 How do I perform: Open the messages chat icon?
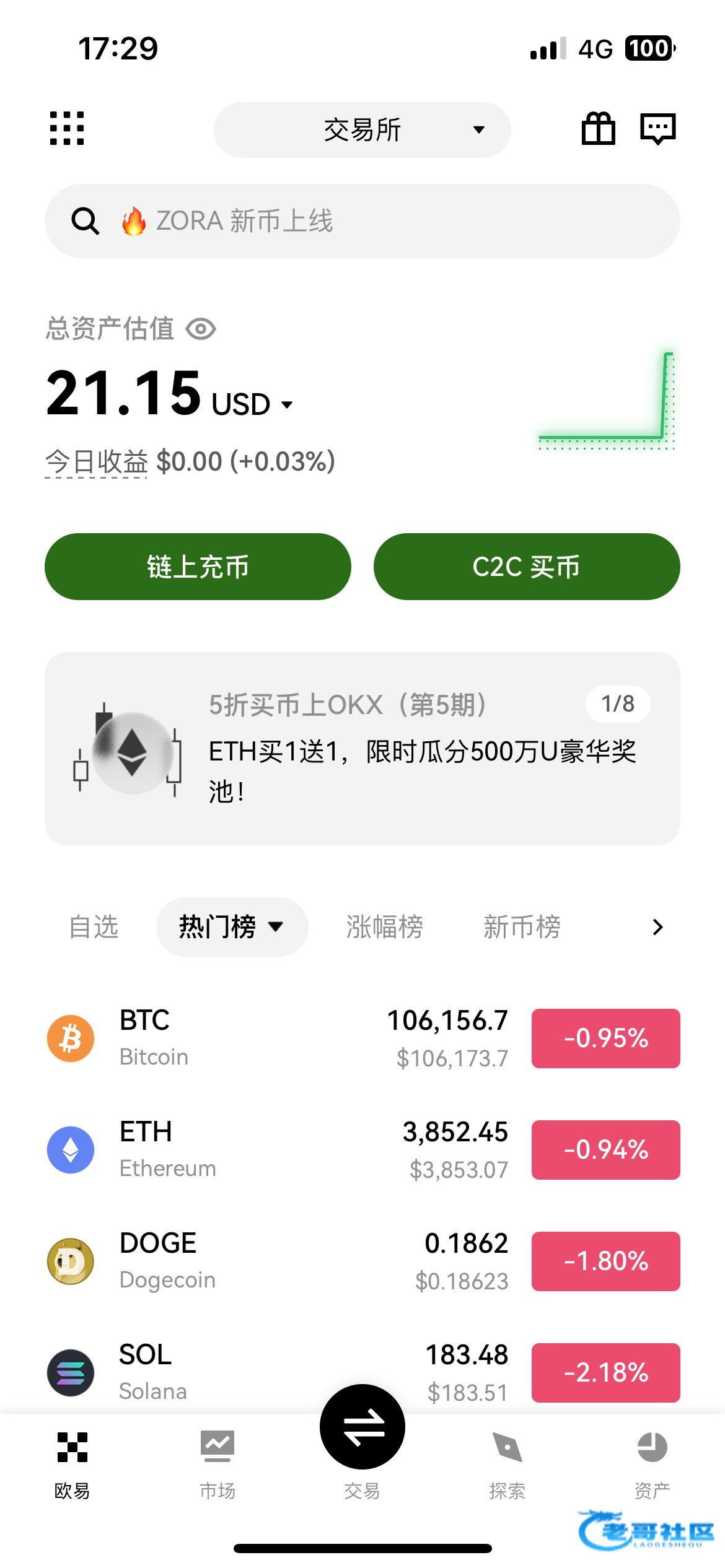click(657, 129)
